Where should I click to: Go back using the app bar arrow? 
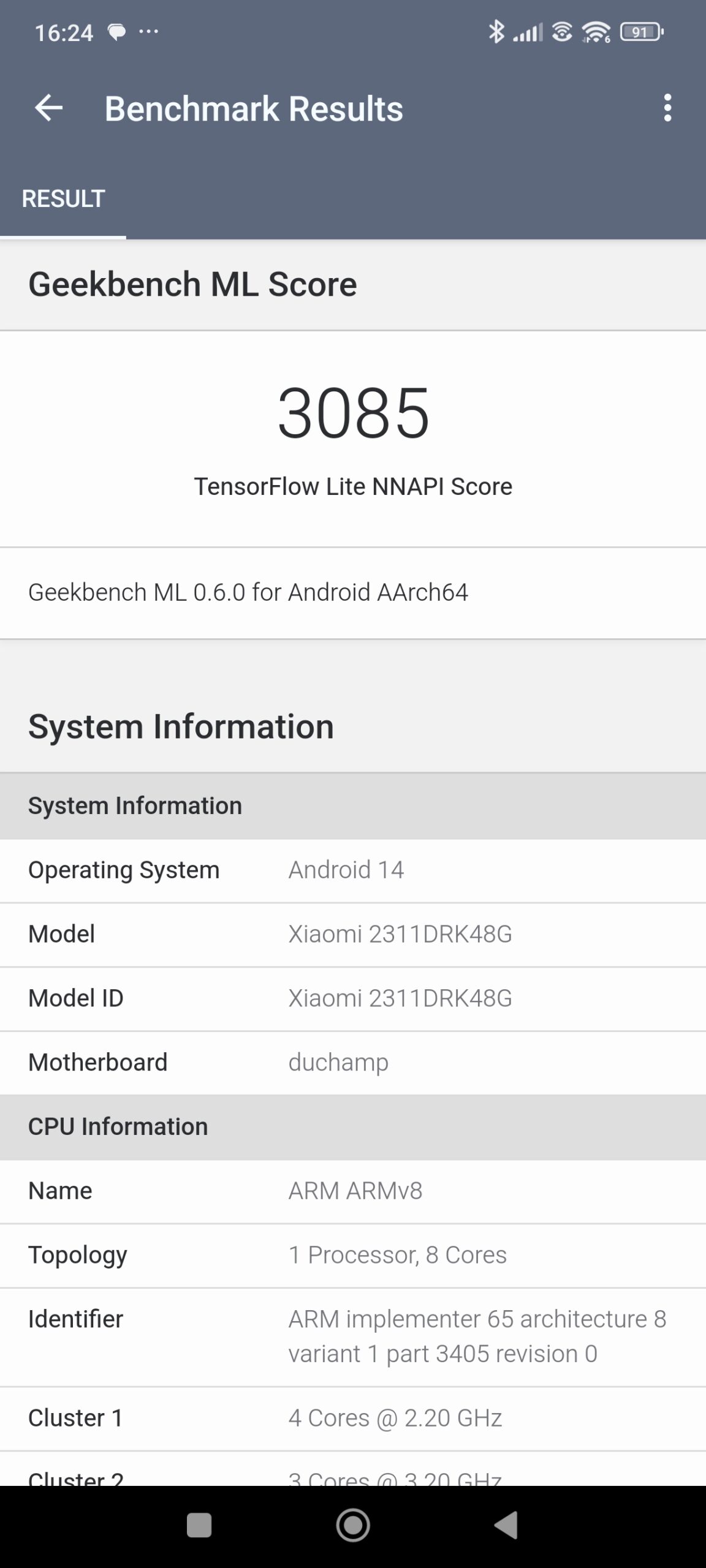tap(49, 108)
